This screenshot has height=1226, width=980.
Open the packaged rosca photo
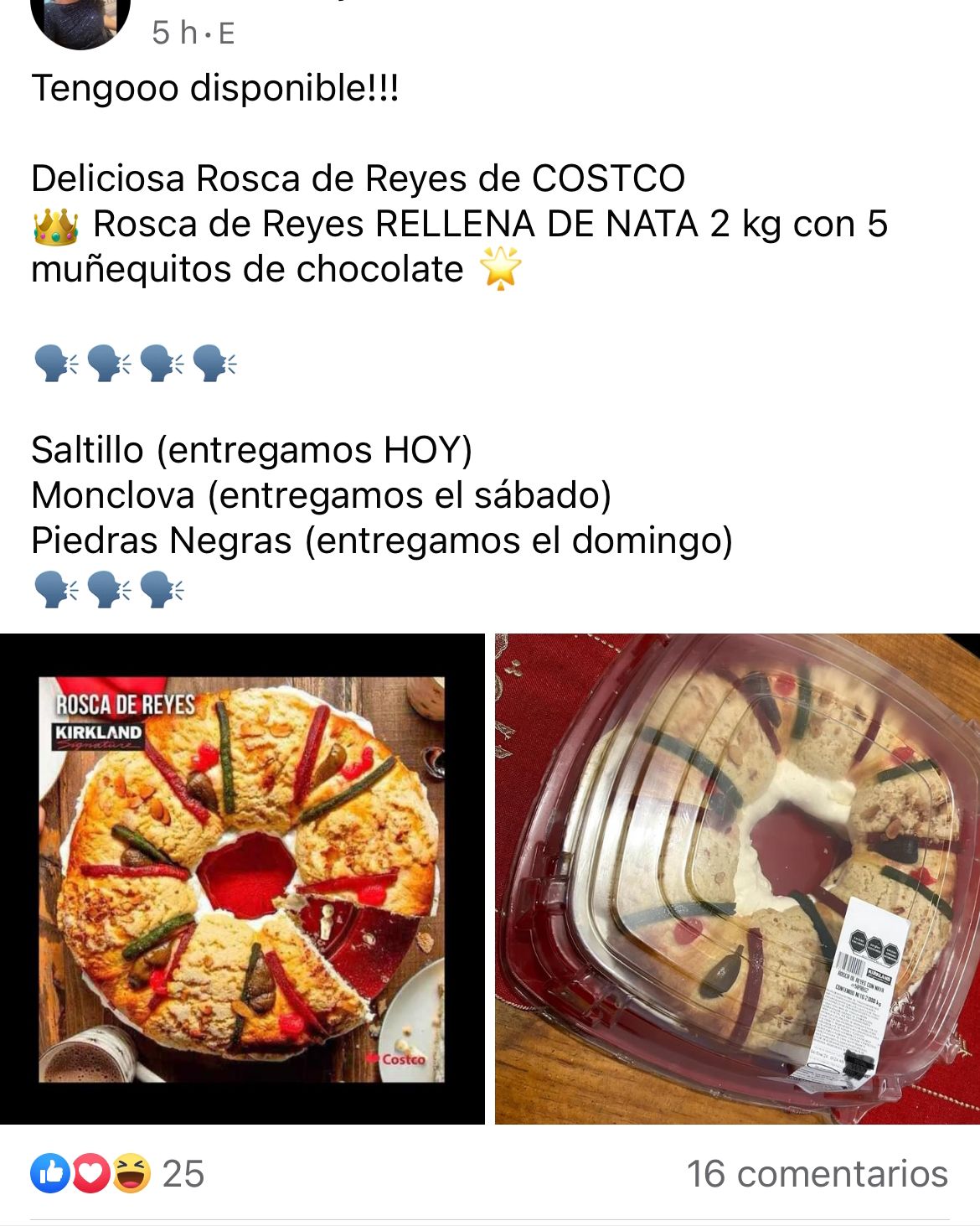(x=737, y=878)
